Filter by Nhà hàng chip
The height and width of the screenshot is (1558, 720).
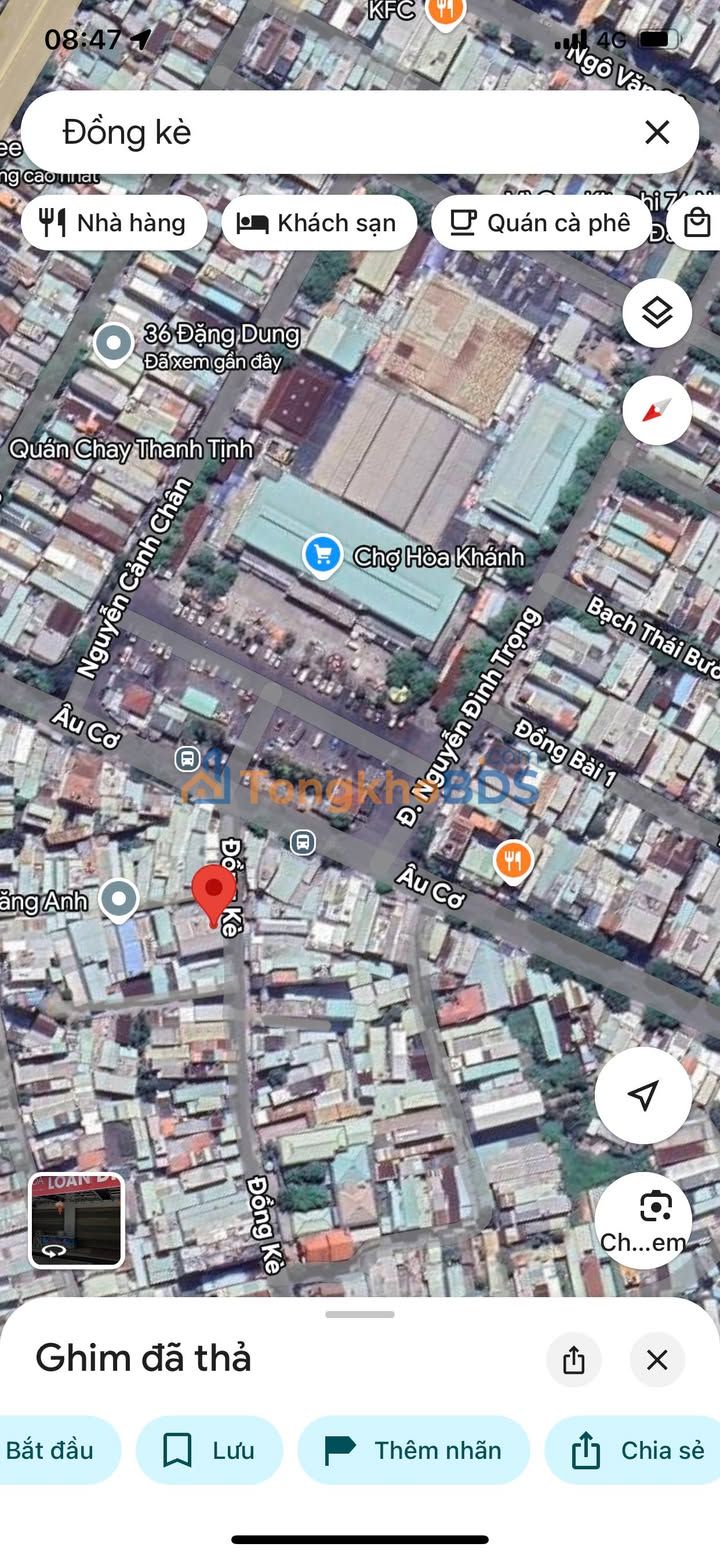pyautogui.click(x=113, y=222)
